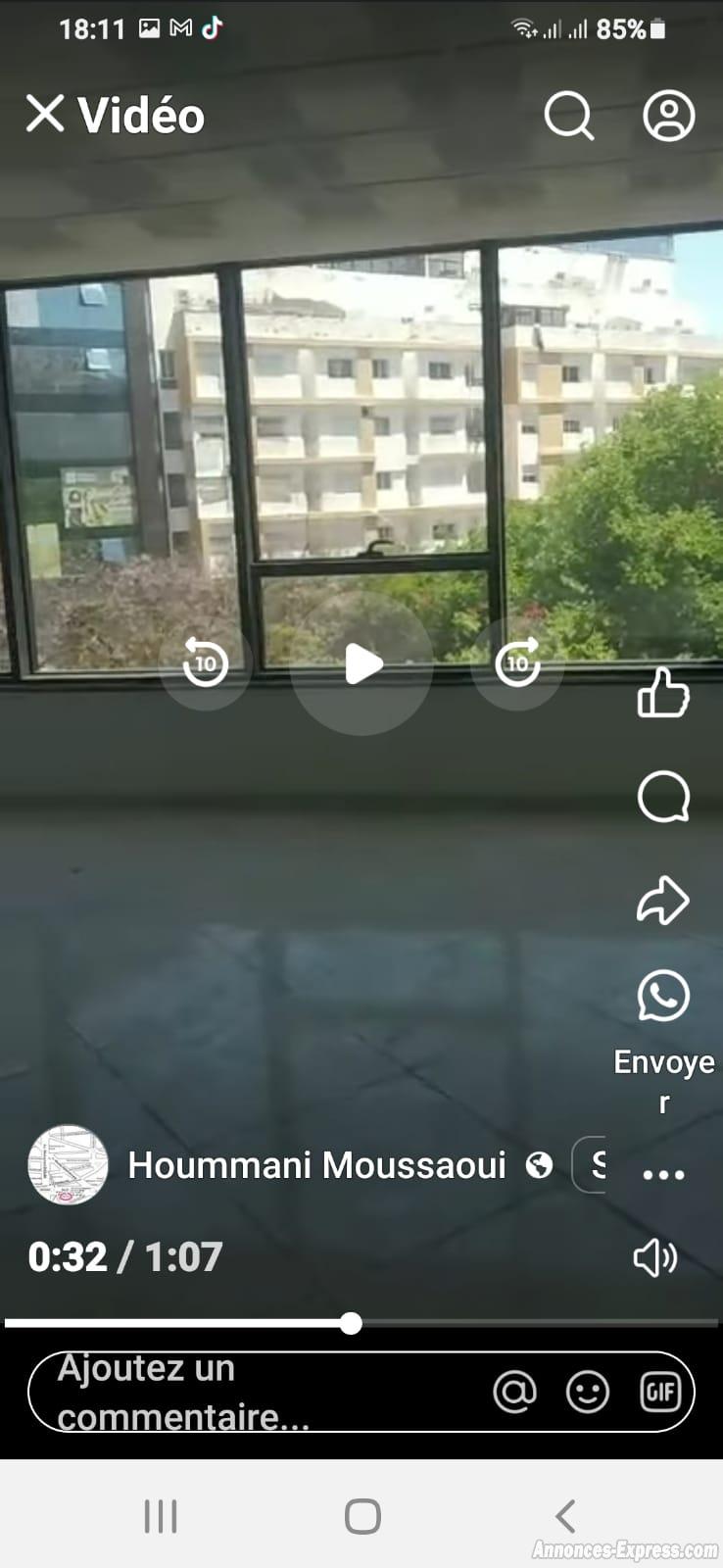Open the three-dot more options

[x=663, y=1174]
